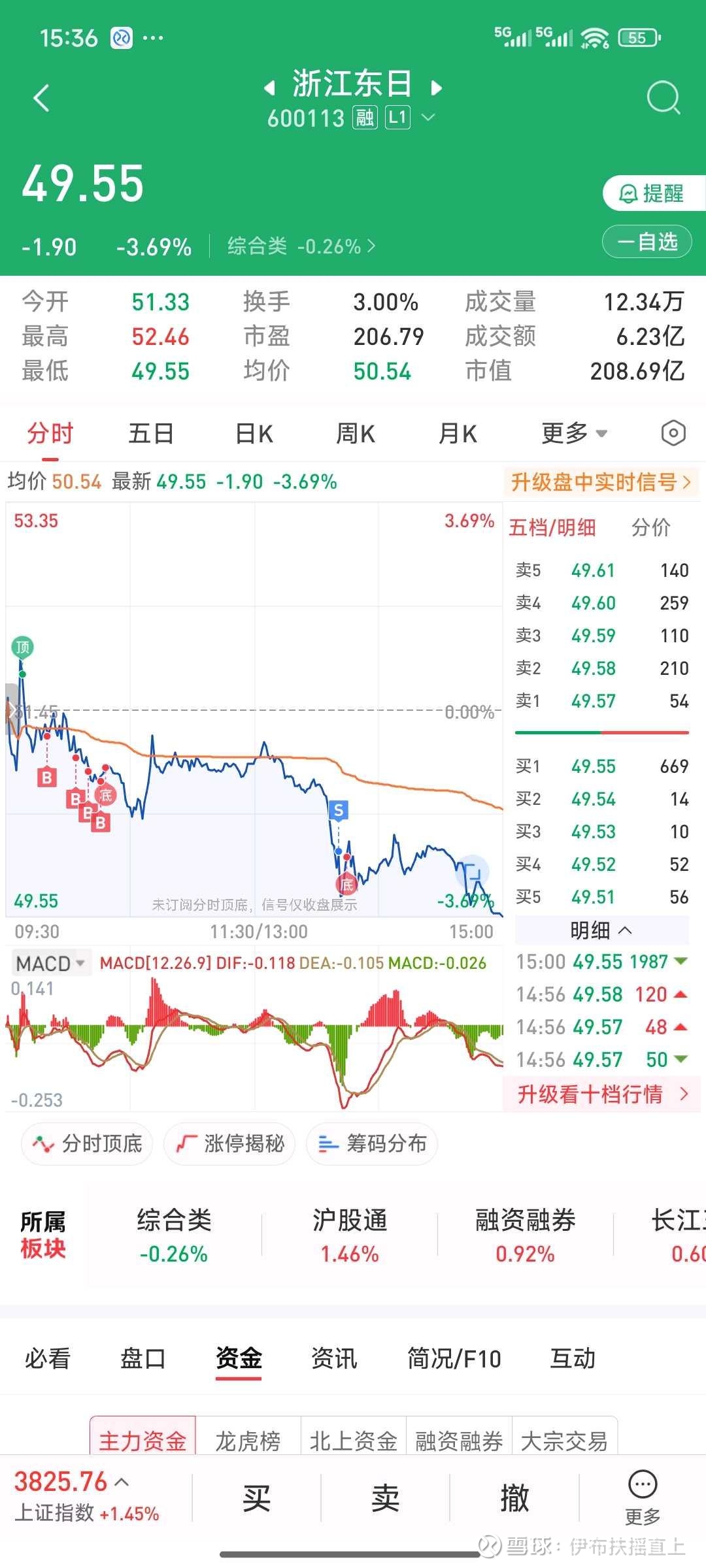This screenshot has height=1568, width=706.
Task: Switch to the 日K chart tab
Action: pyautogui.click(x=254, y=433)
